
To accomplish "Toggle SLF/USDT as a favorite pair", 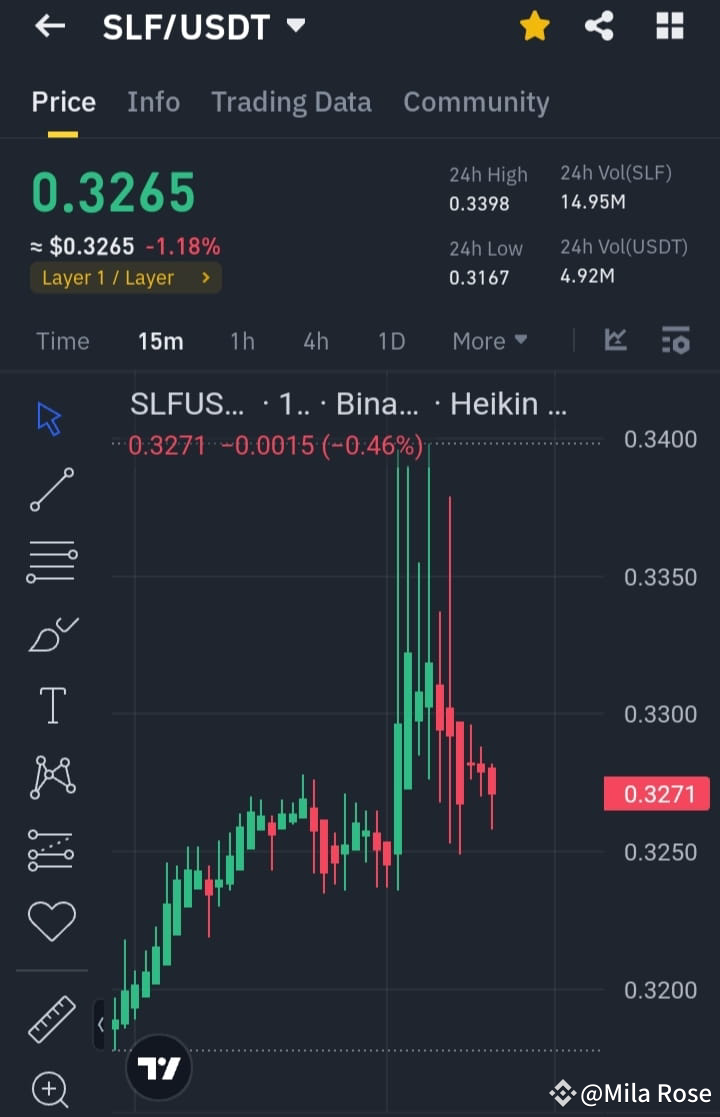I will (535, 26).
